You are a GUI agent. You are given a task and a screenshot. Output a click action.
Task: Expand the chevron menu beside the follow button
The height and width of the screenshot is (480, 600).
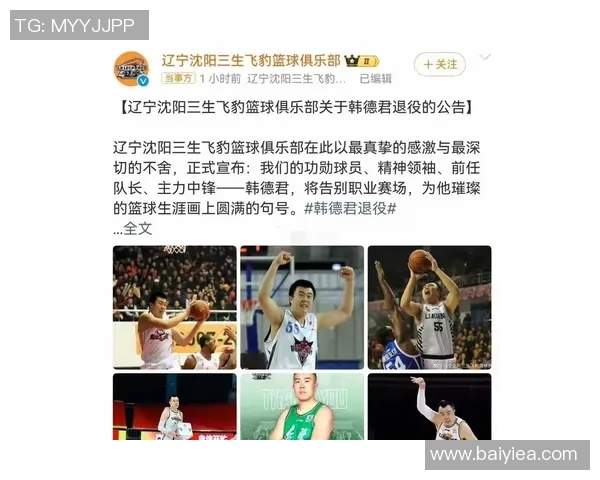(x=485, y=58)
